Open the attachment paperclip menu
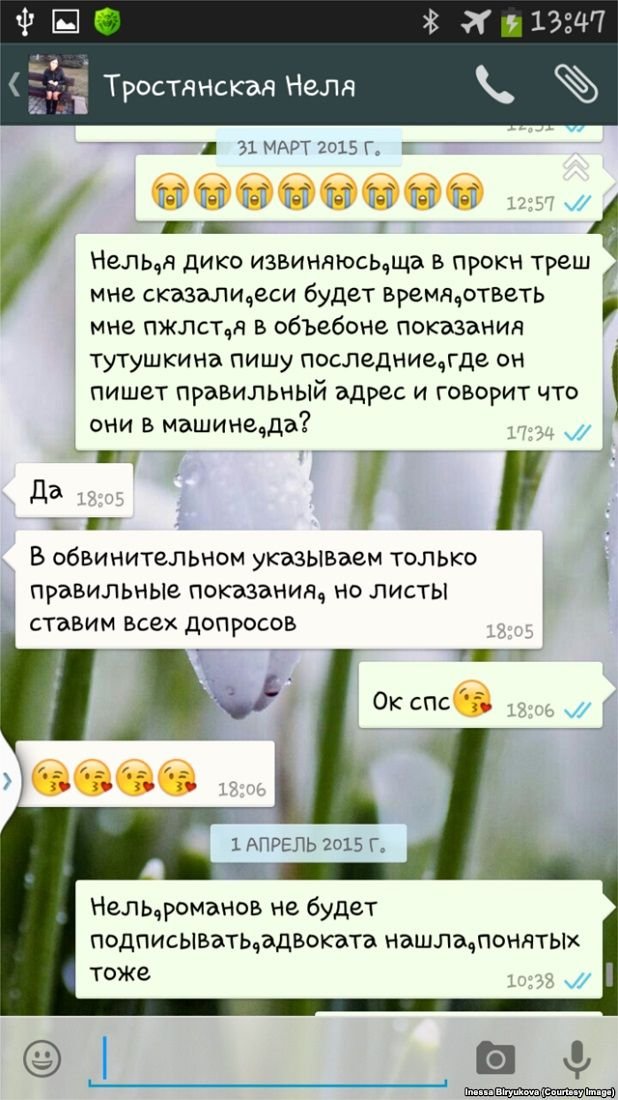The image size is (618, 1100). (575, 85)
